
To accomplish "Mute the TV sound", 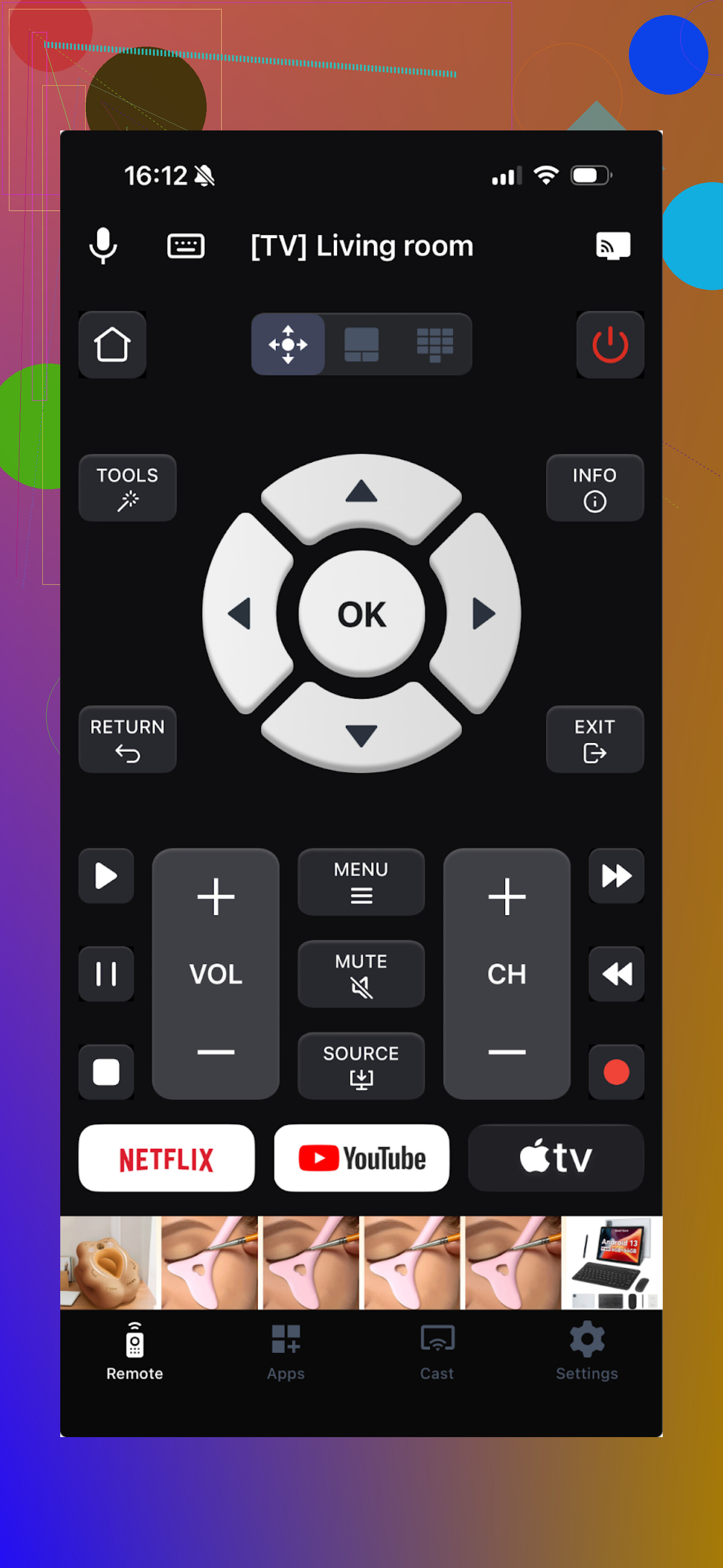I will pos(361,973).
